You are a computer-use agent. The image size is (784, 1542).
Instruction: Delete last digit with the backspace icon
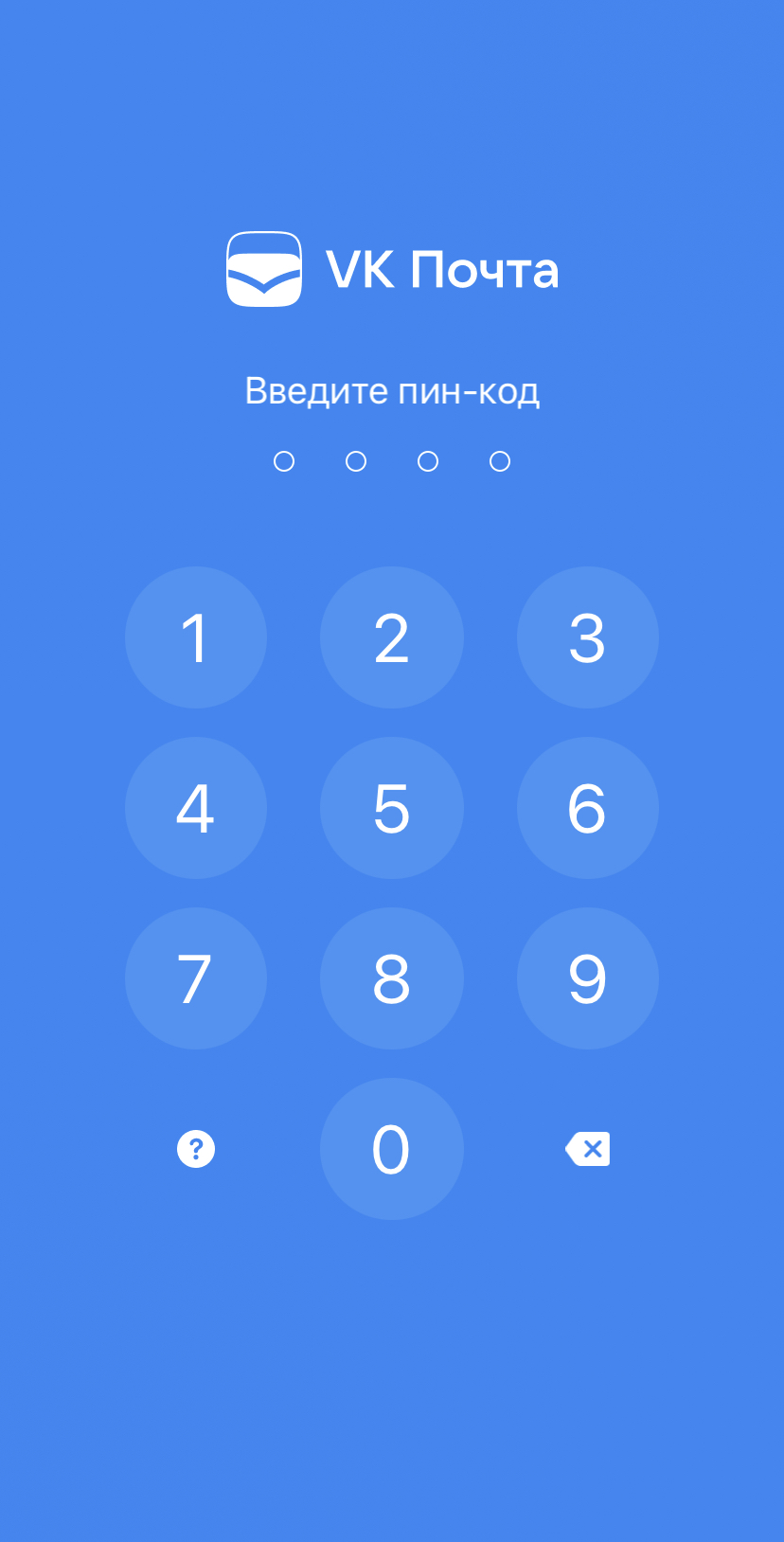pyautogui.click(x=588, y=1149)
